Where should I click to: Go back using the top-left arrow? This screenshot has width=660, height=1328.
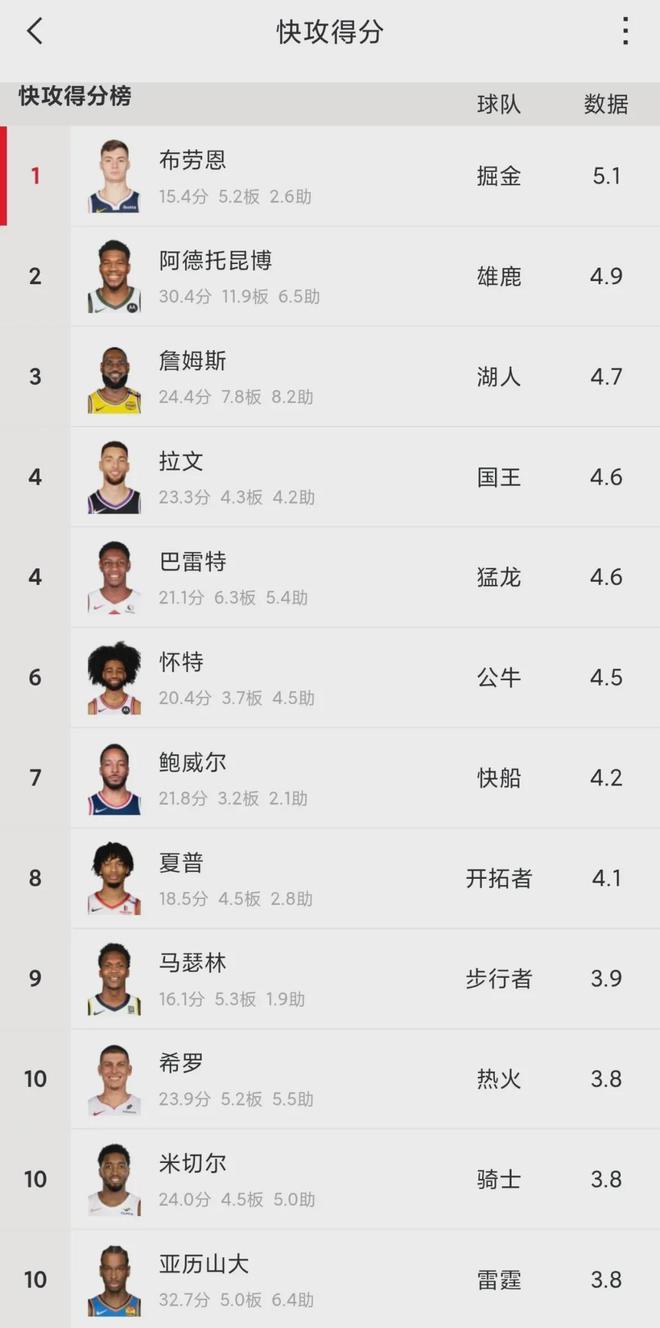coord(35,31)
